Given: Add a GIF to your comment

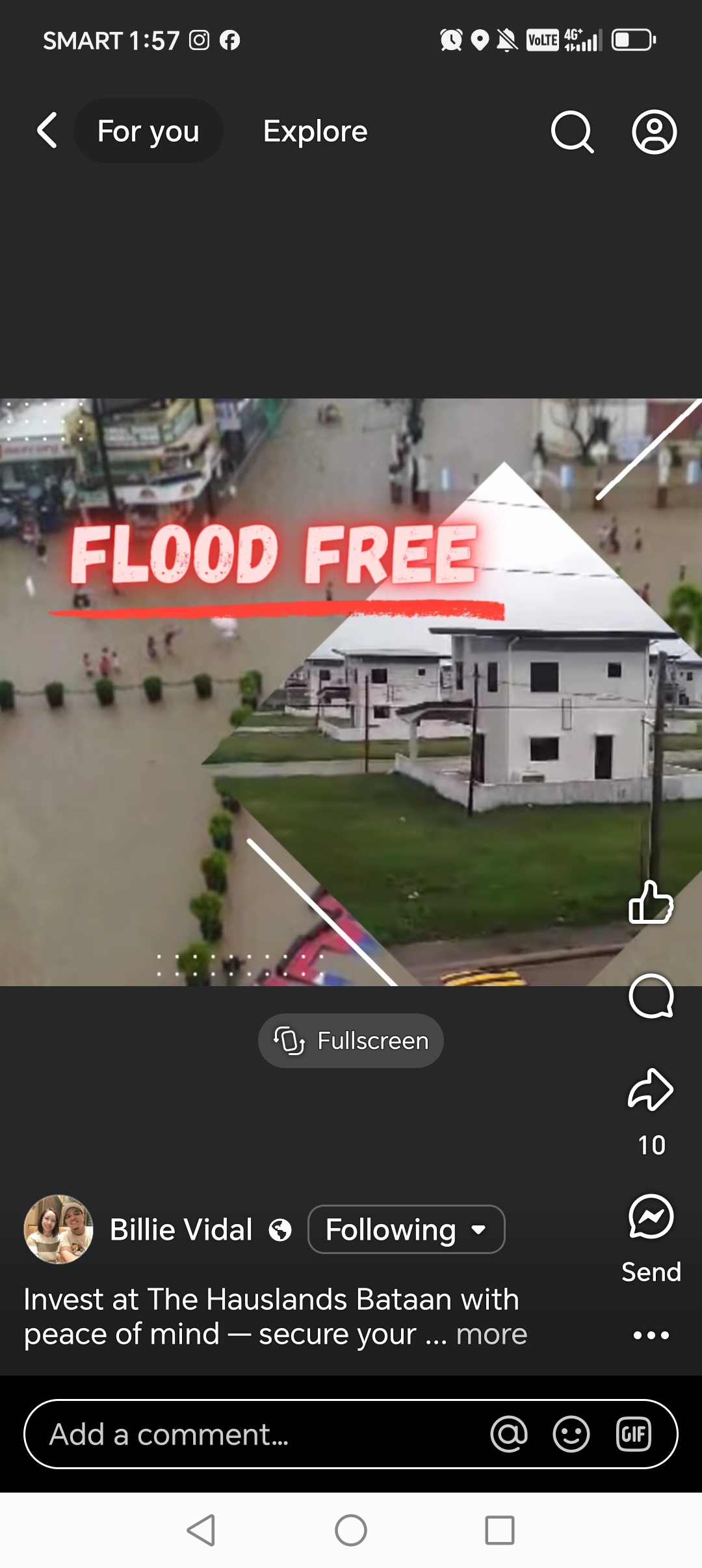Looking at the screenshot, I should pos(634,1434).
